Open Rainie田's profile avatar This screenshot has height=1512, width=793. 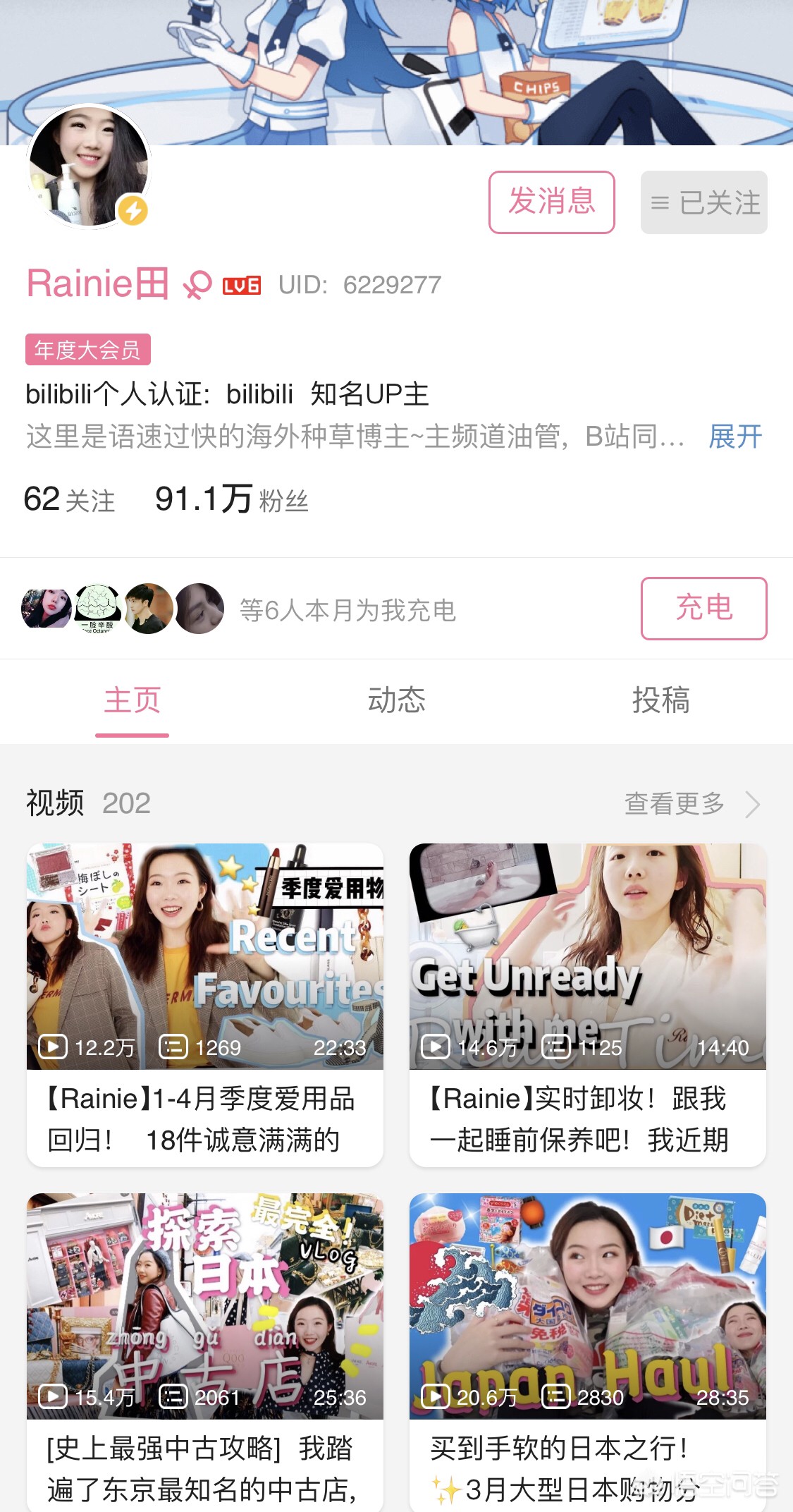tap(89, 167)
